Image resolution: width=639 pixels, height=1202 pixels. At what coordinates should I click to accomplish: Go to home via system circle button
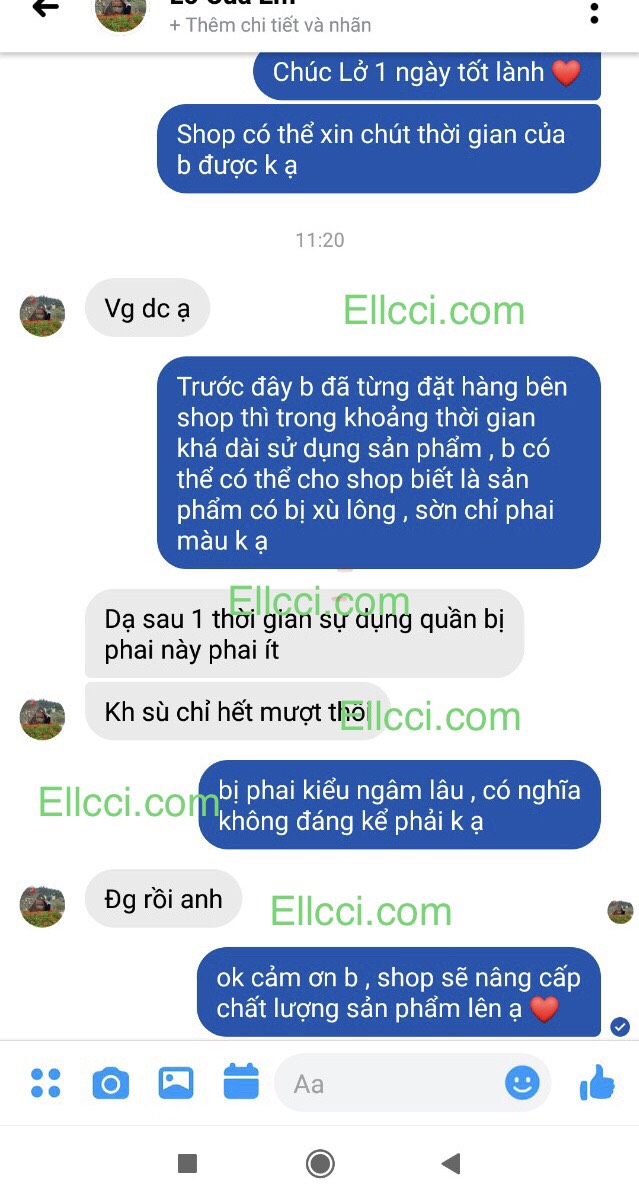click(320, 1163)
